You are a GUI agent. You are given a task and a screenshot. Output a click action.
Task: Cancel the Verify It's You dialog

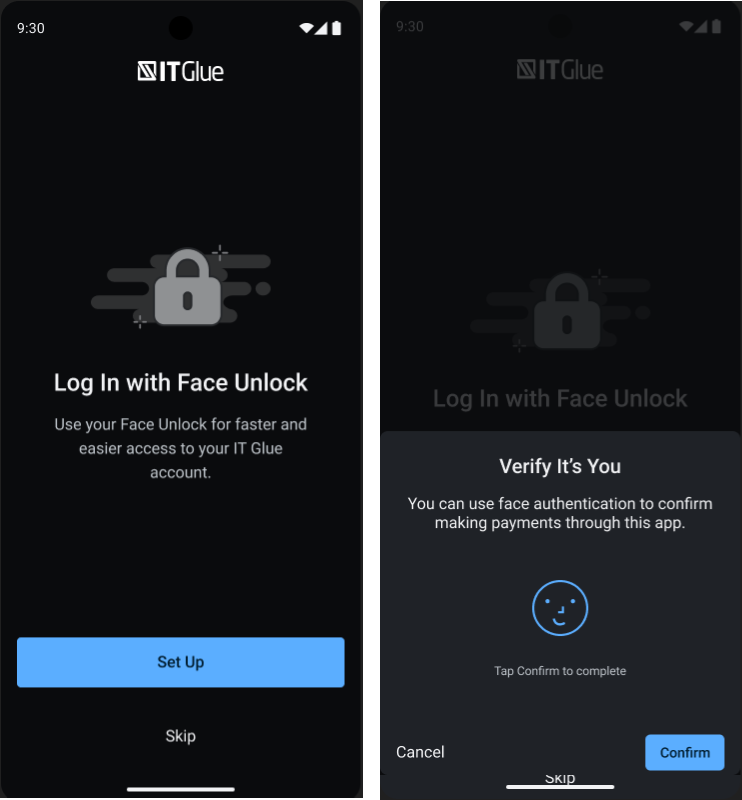(x=420, y=752)
